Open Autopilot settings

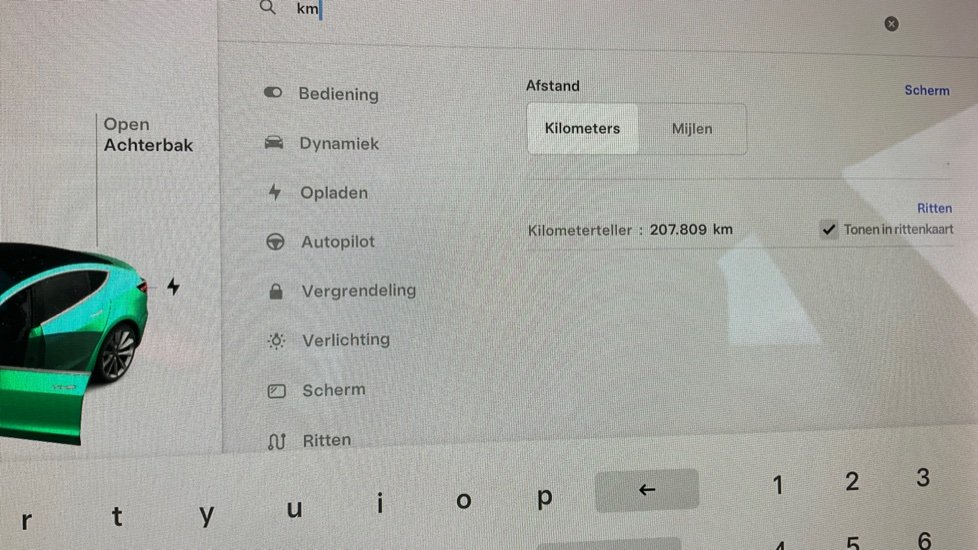pos(337,241)
